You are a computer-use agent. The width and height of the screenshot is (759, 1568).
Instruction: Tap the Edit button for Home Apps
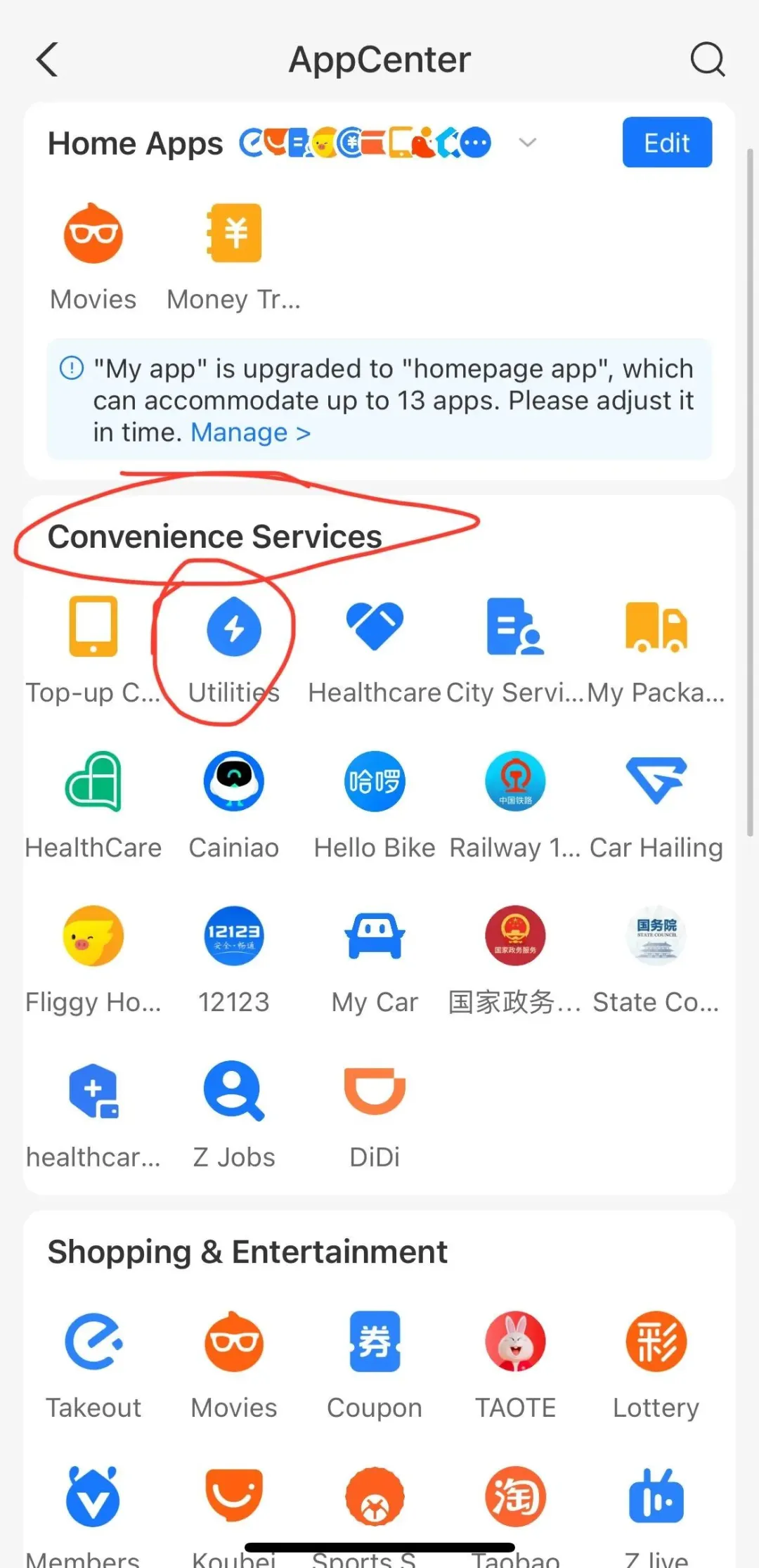click(x=666, y=143)
